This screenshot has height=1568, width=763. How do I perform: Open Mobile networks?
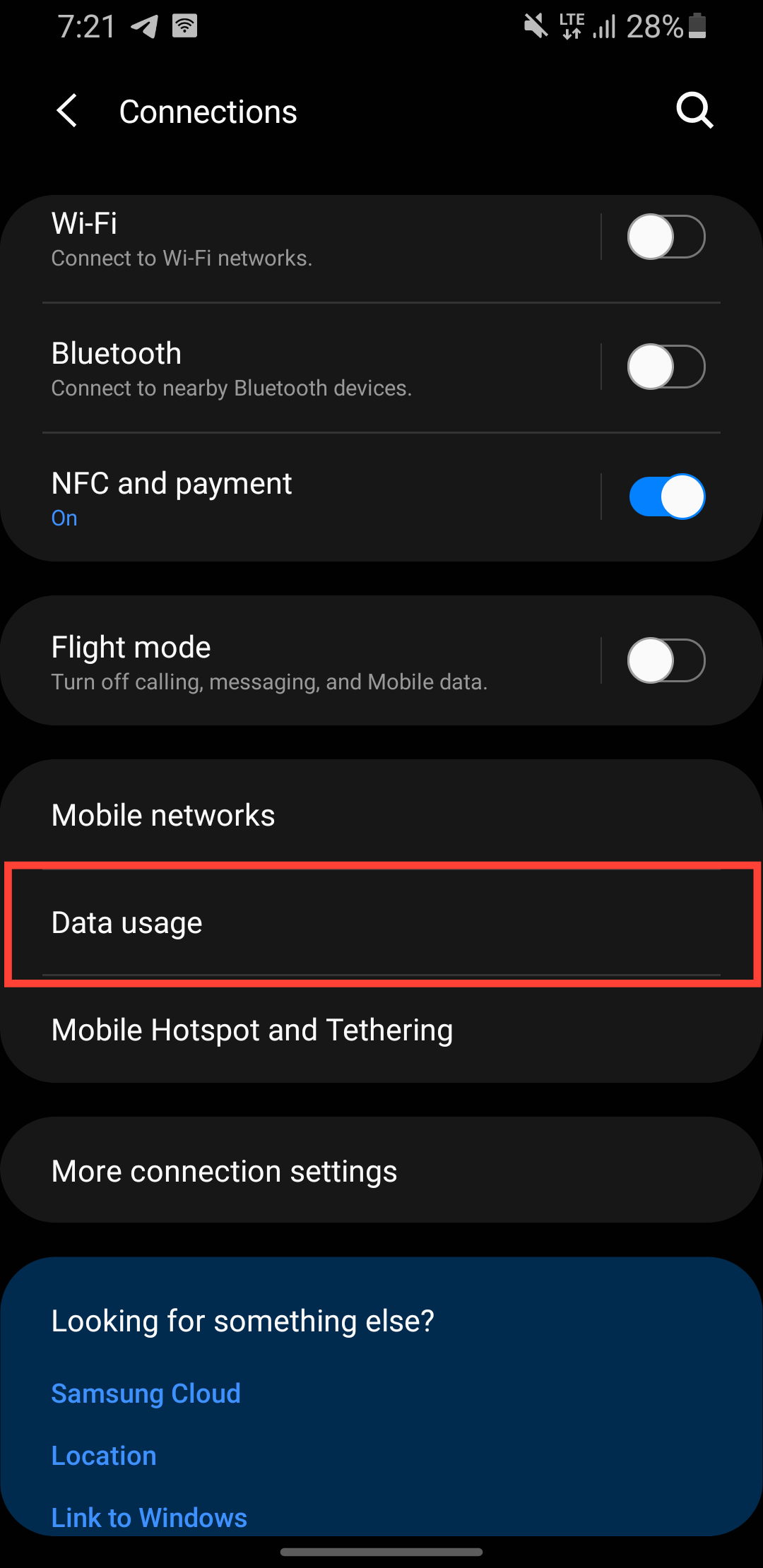381,815
